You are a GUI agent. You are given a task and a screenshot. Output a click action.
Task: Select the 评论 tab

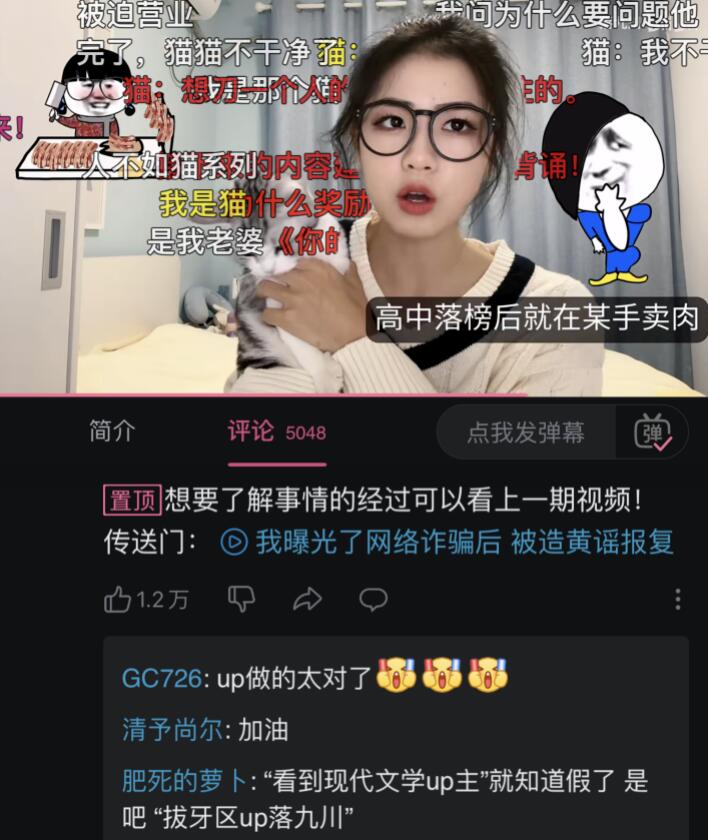pyautogui.click(x=250, y=431)
